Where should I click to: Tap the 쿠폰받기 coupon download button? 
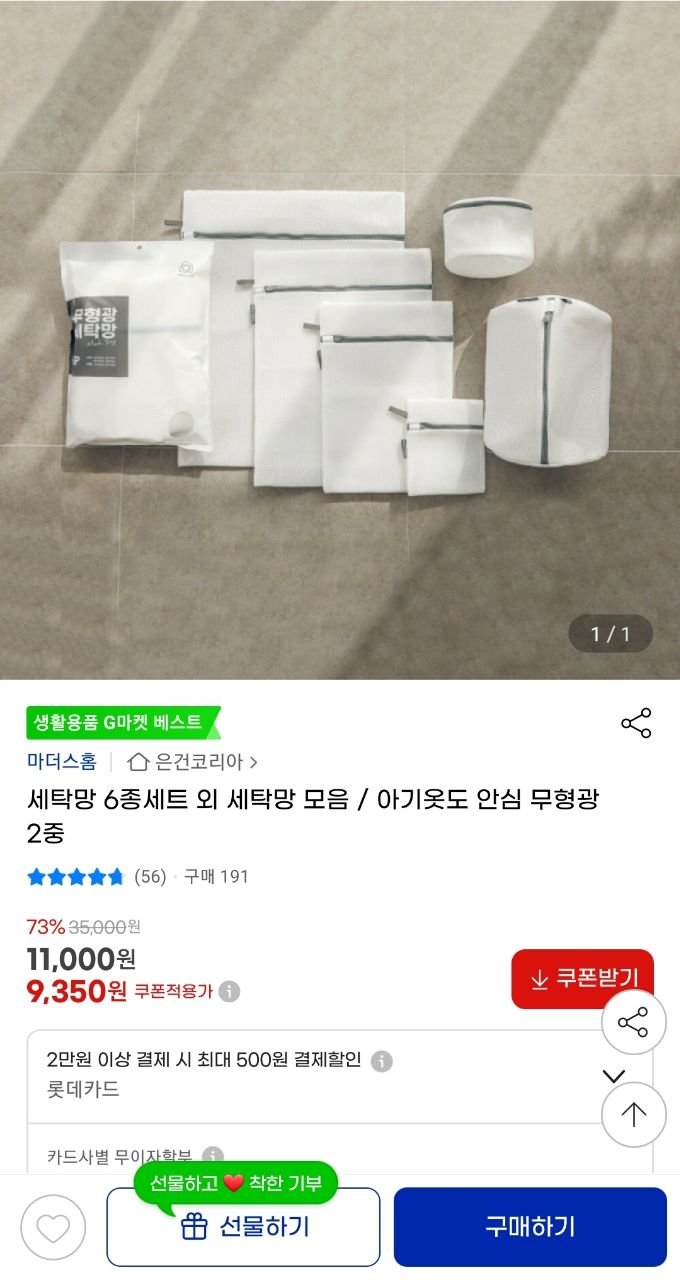(582, 979)
